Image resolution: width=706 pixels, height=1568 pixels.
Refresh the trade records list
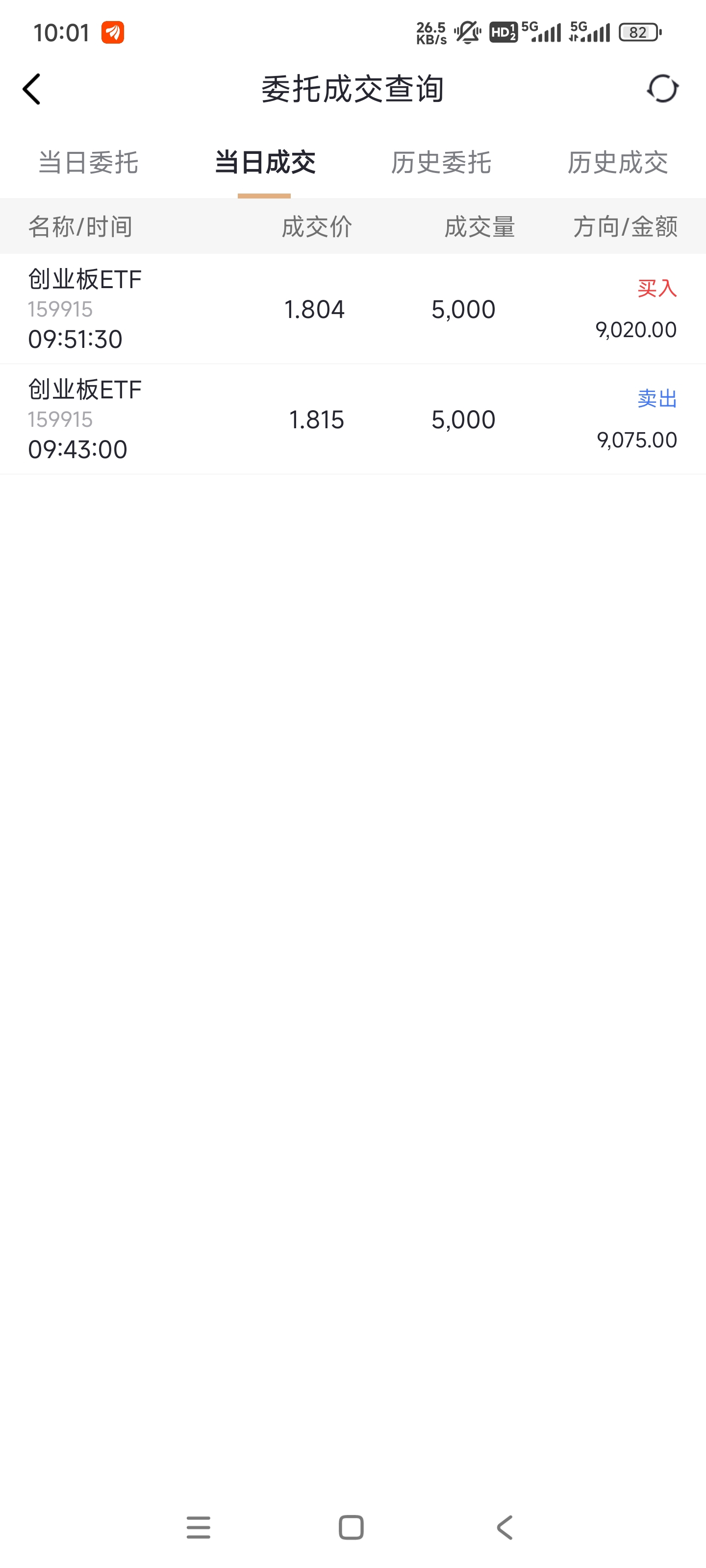point(662,89)
